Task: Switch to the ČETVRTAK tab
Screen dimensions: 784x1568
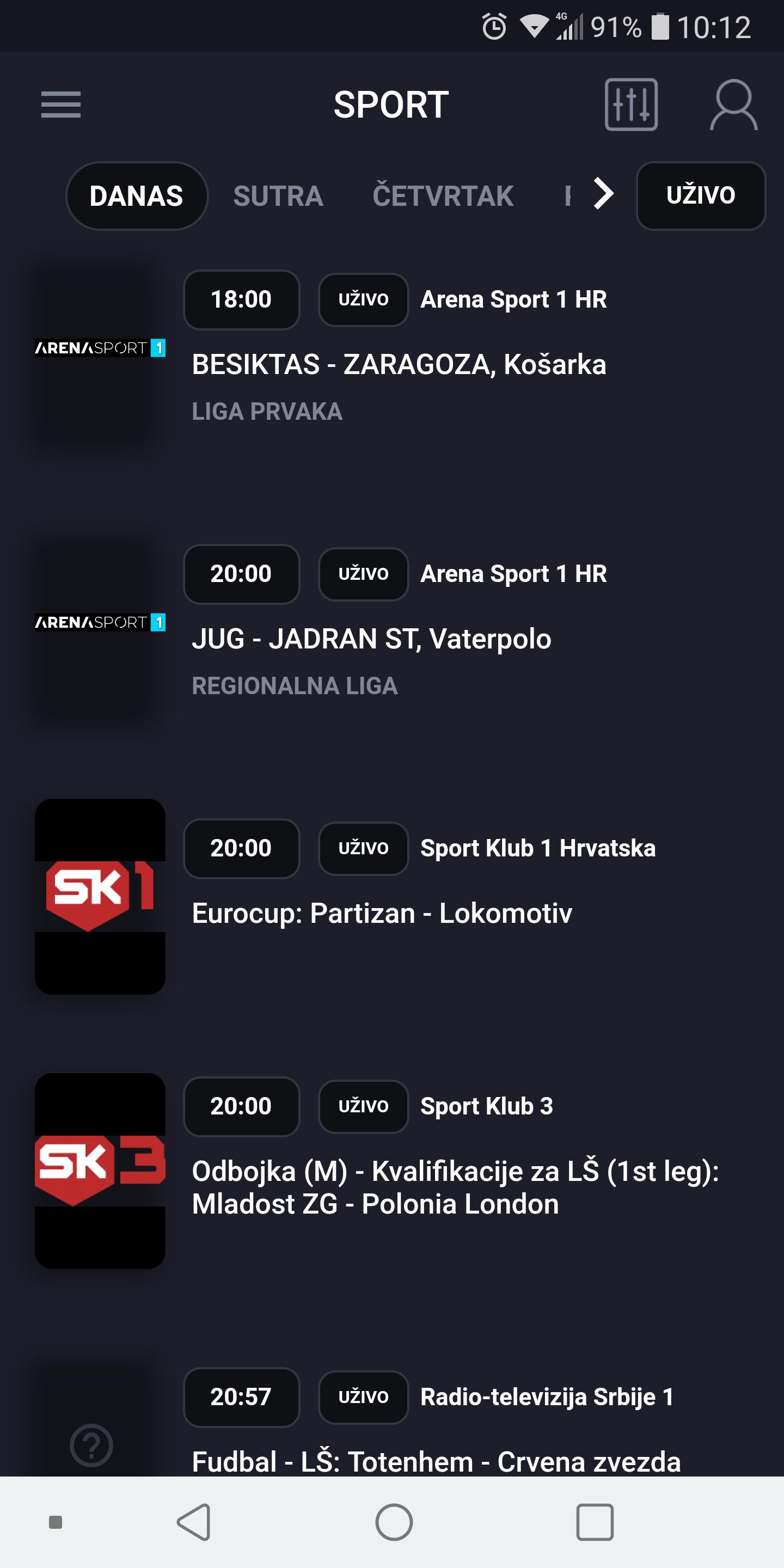Action: tap(443, 196)
